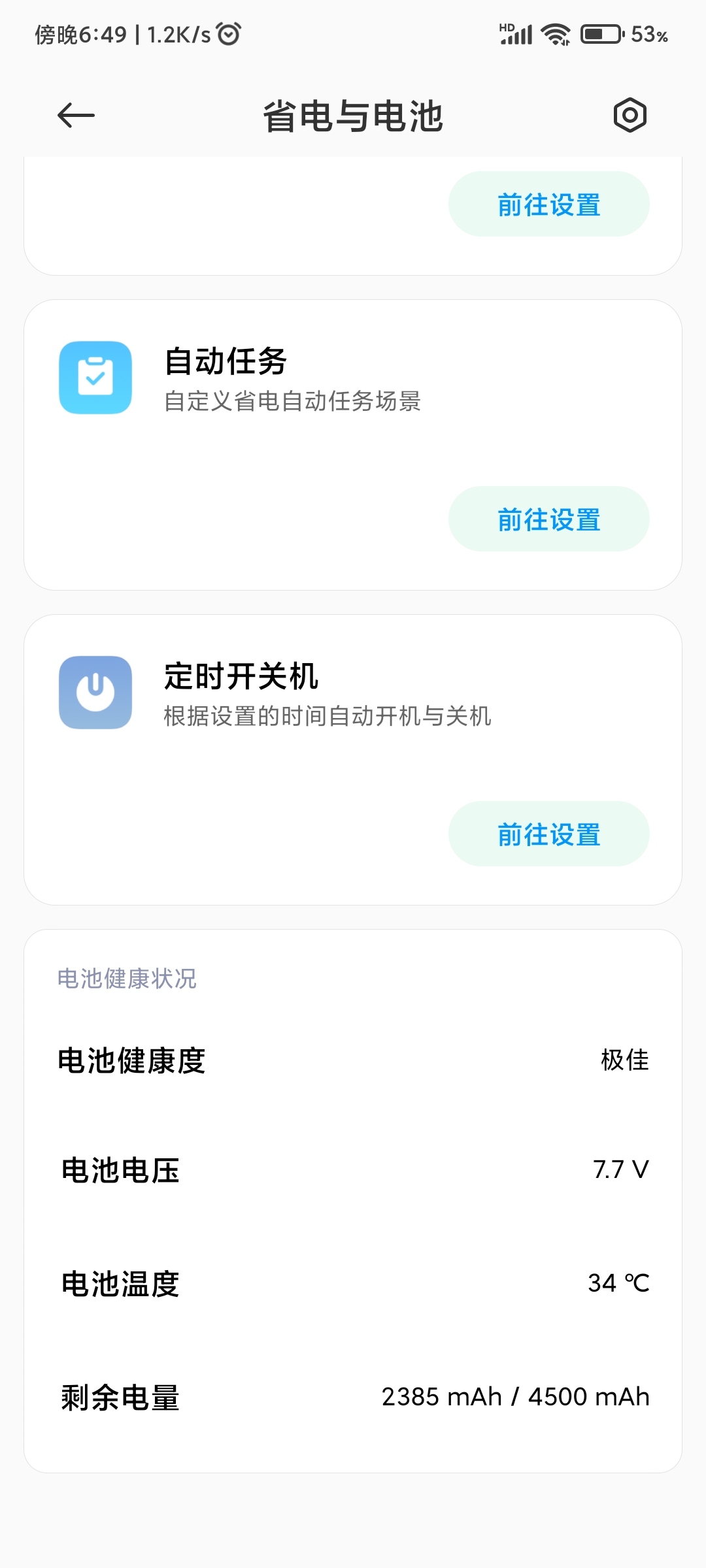The image size is (706, 1568).
Task: Go back using the top-left arrow
Action: coord(76,116)
